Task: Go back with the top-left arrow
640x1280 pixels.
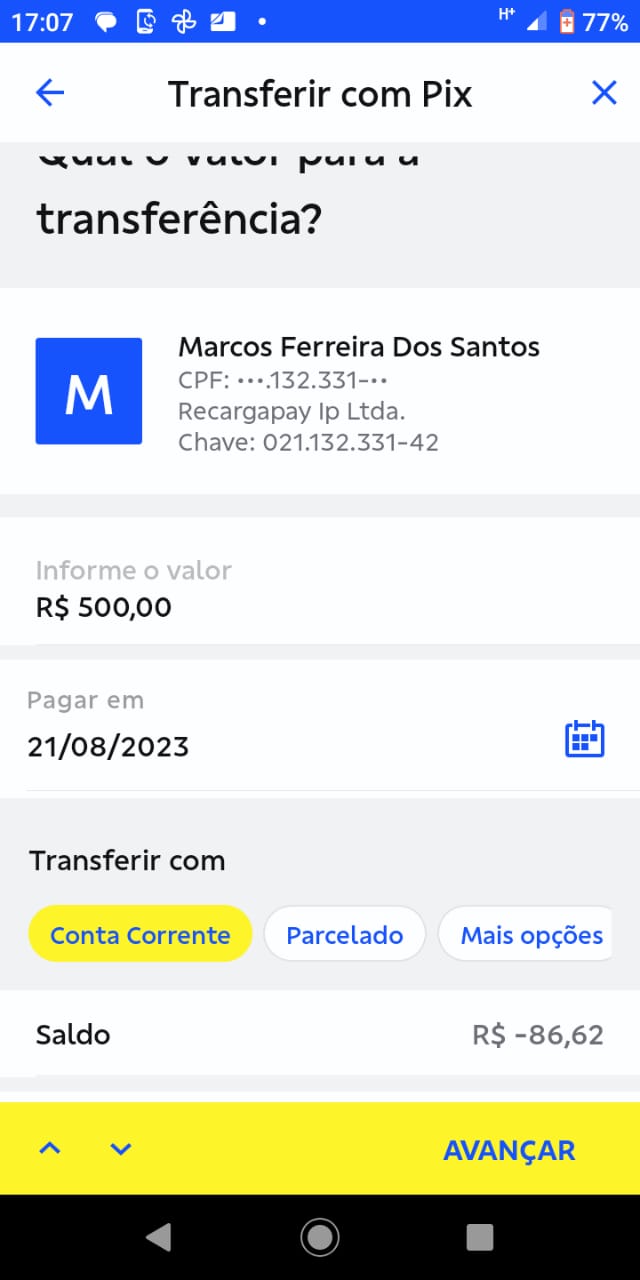Action: coord(49,93)
